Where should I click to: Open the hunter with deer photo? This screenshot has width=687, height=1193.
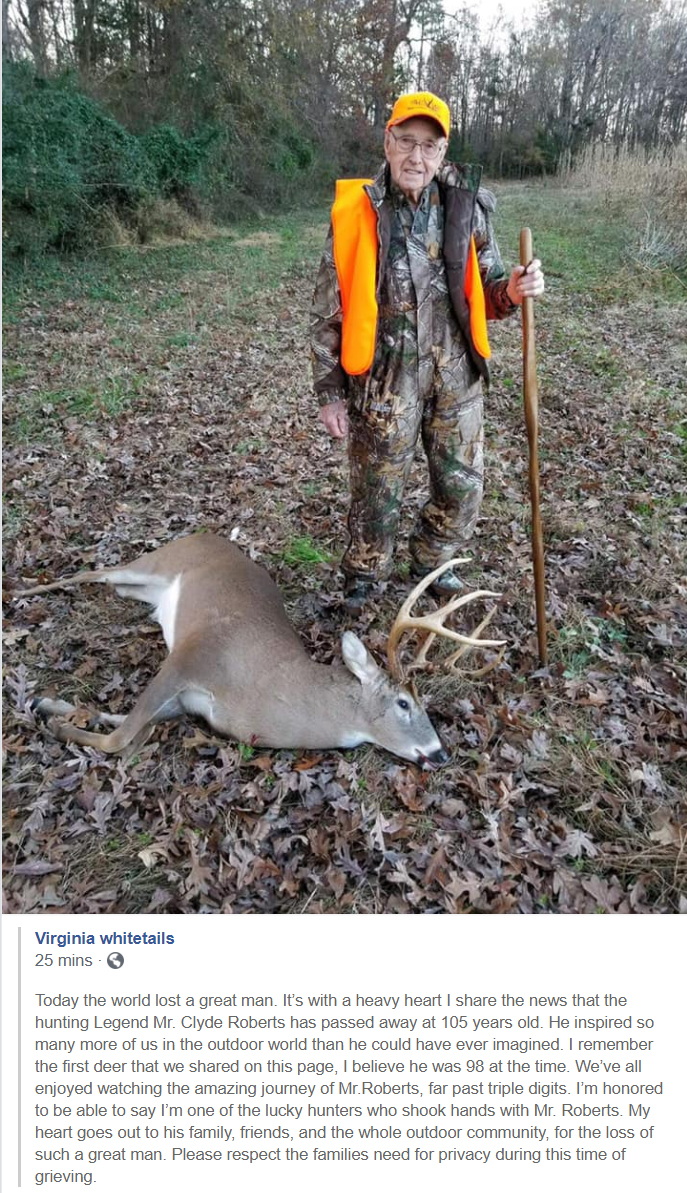pyautogui.click(x=343, y=456)
